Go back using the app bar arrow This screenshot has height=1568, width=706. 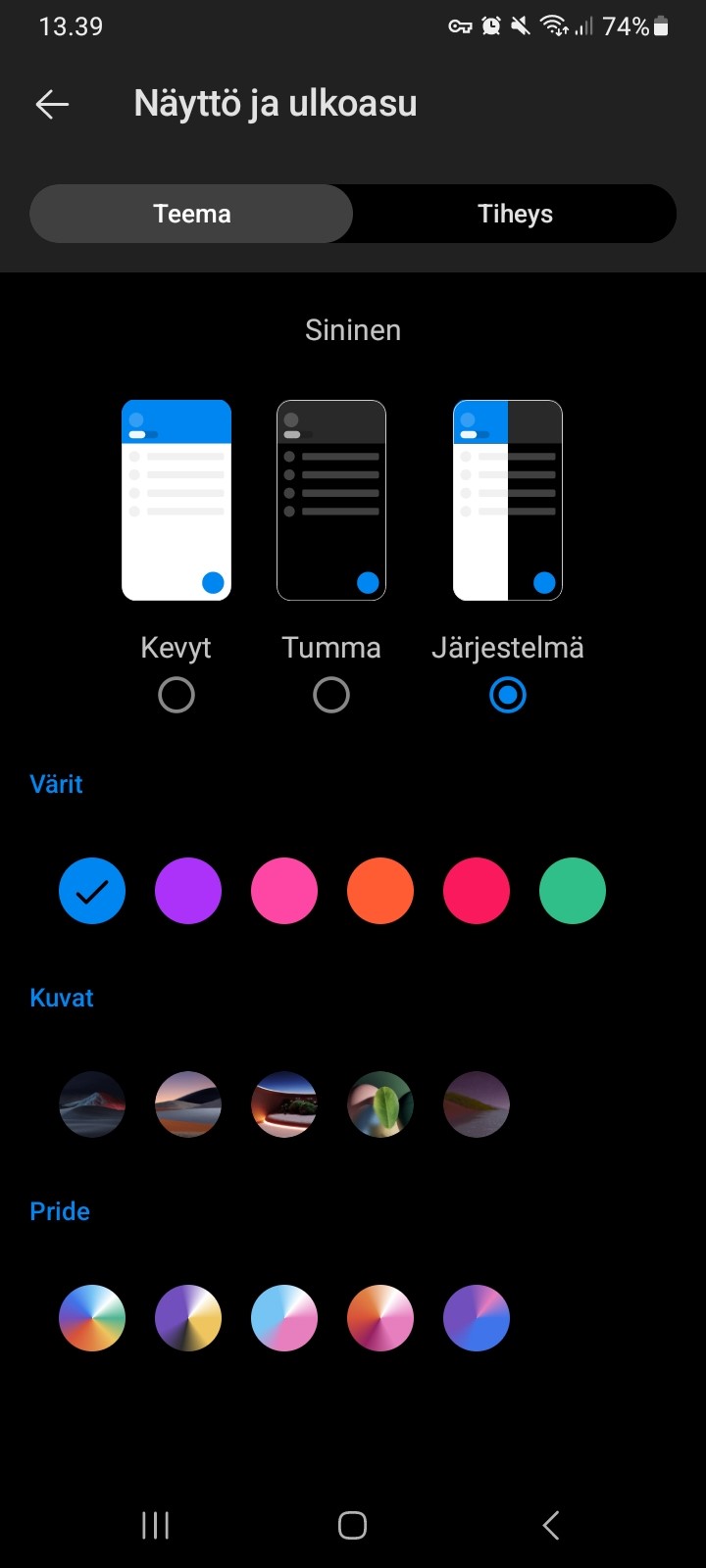tap(52, 104)
